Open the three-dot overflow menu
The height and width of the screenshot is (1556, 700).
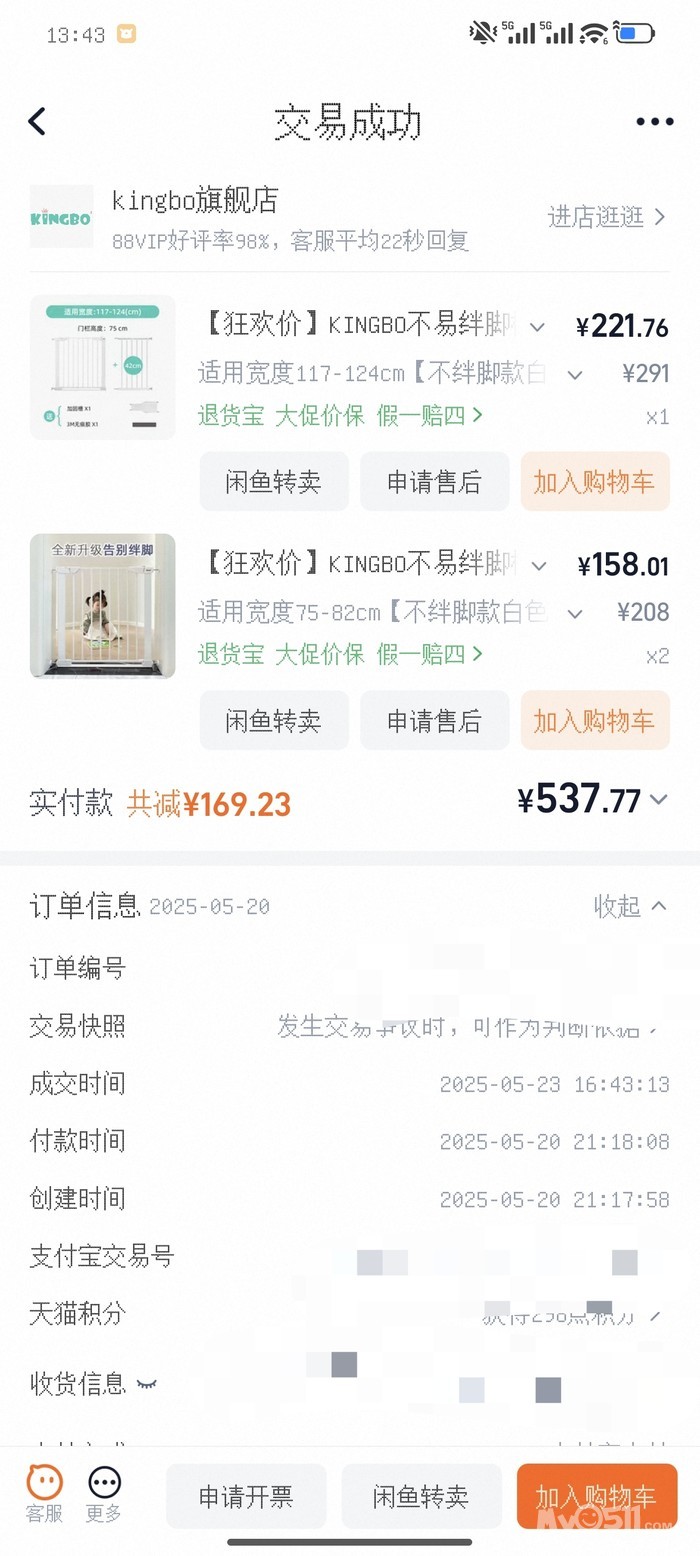(654, 122)
